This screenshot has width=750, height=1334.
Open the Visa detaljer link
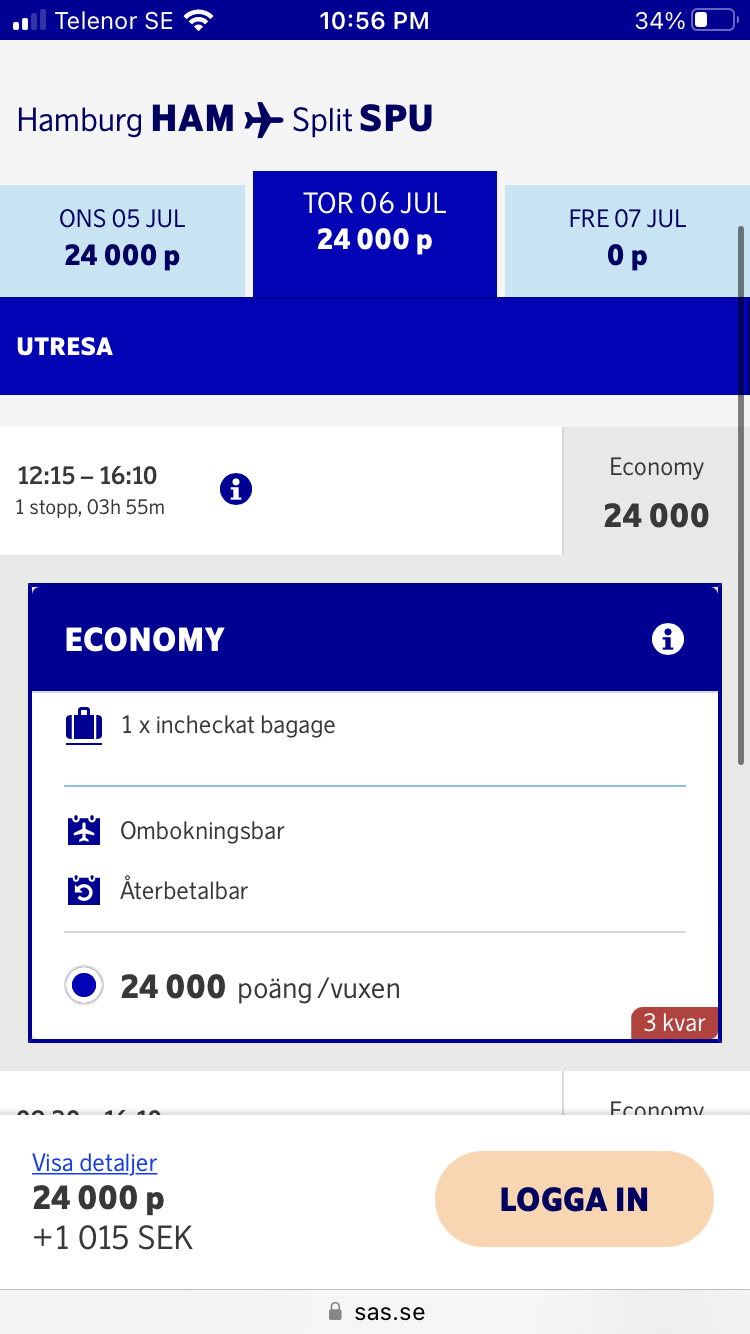[x=95, y=1162]
